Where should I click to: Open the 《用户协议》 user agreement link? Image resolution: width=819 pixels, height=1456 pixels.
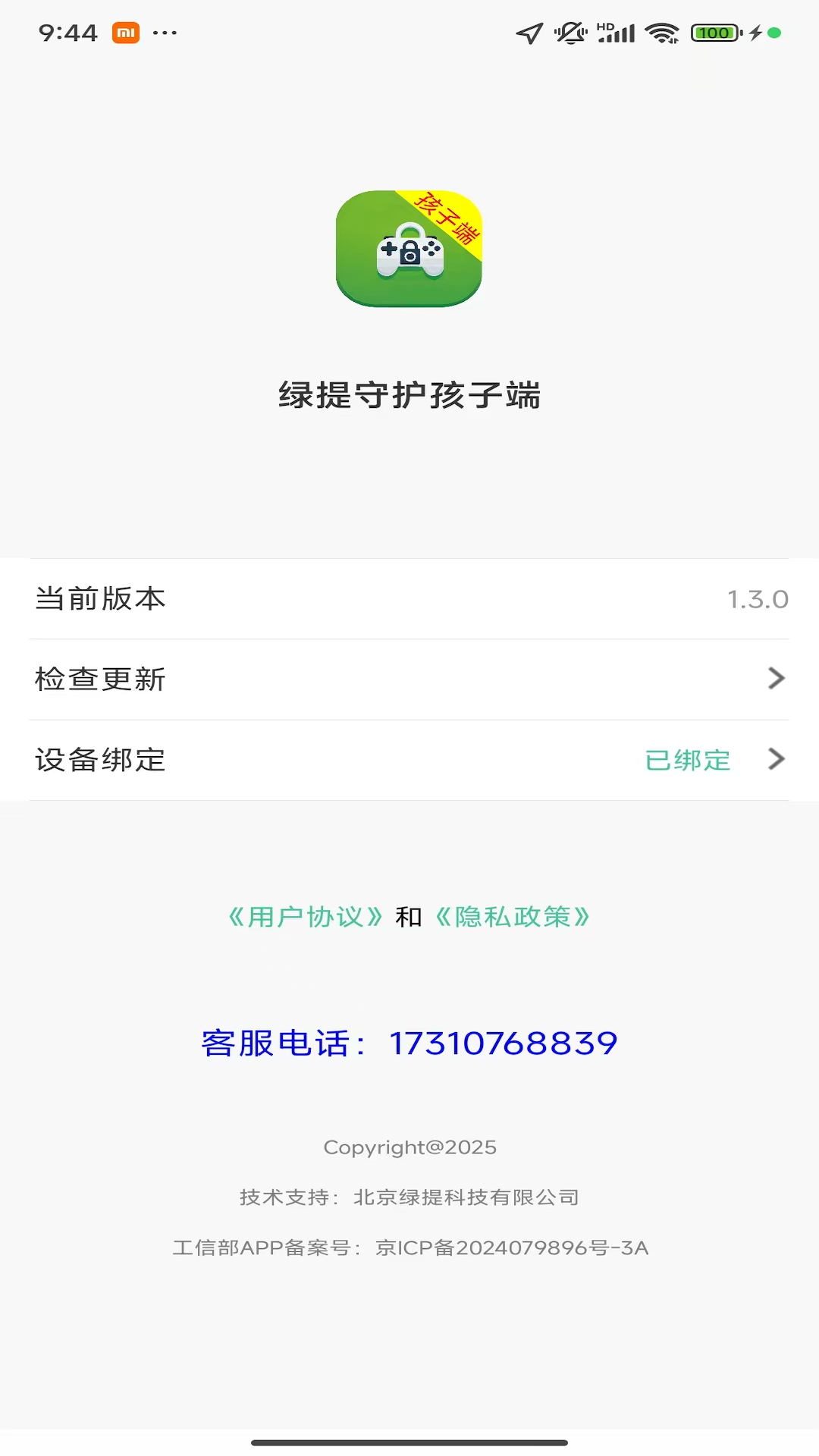click(x=306, y=917)
